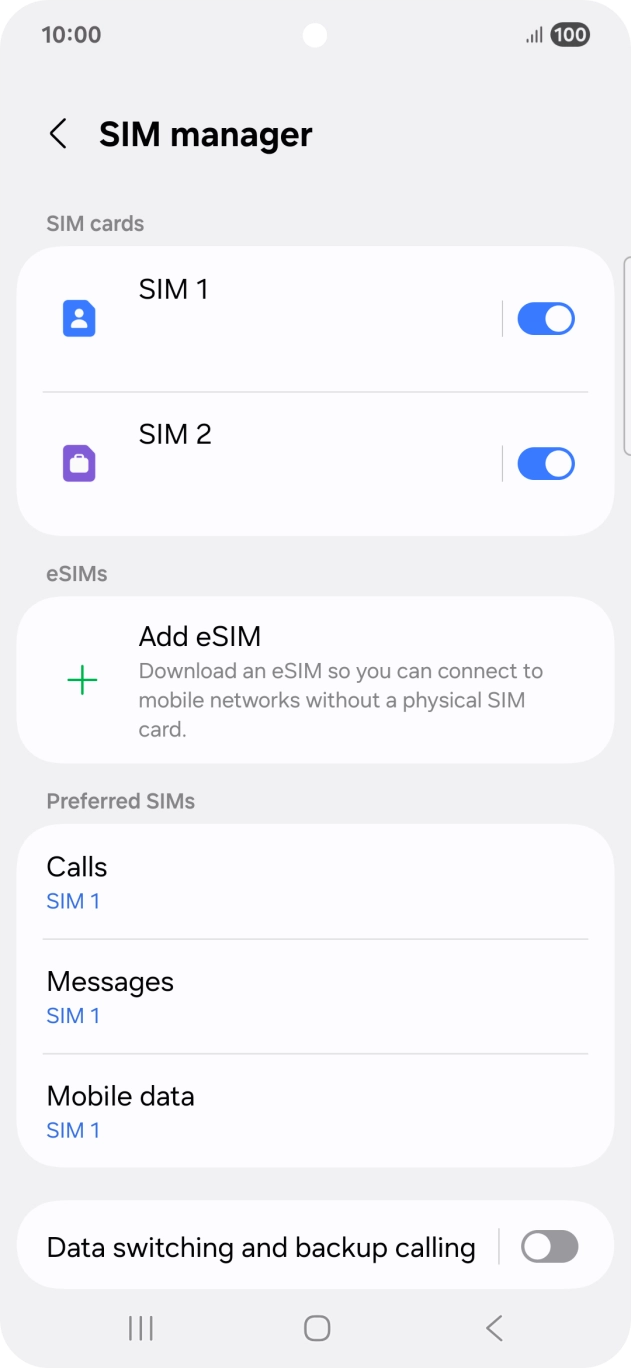The height and width of the screenshot is (1368, 631).
Task: Open Data switching and backup calling
Action: (260, 1247)
